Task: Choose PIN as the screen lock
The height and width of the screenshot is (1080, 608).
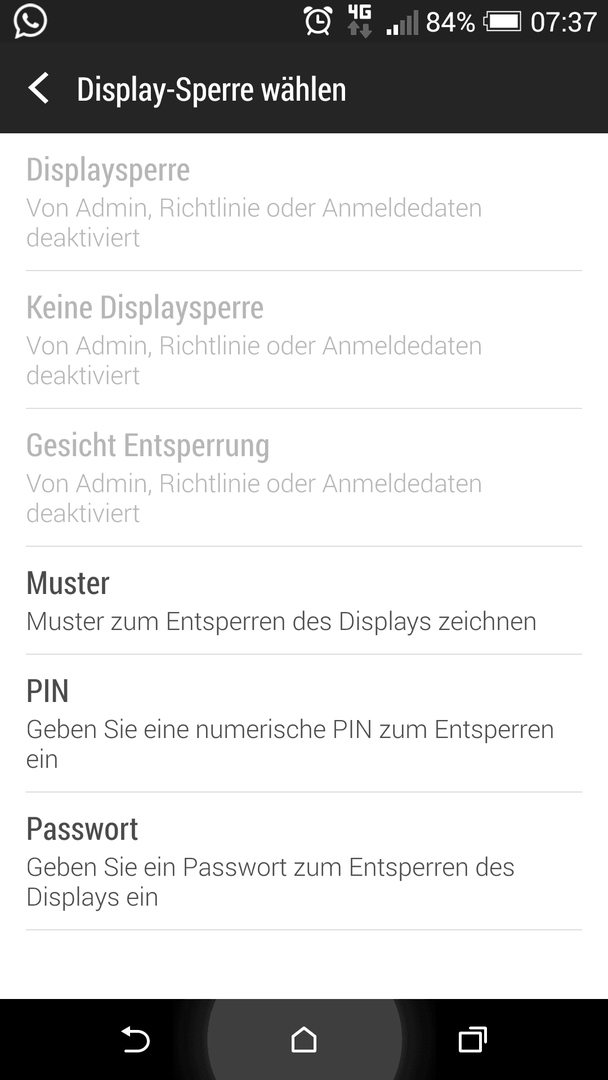Action: pyautogui.click(x=304, y=723)
